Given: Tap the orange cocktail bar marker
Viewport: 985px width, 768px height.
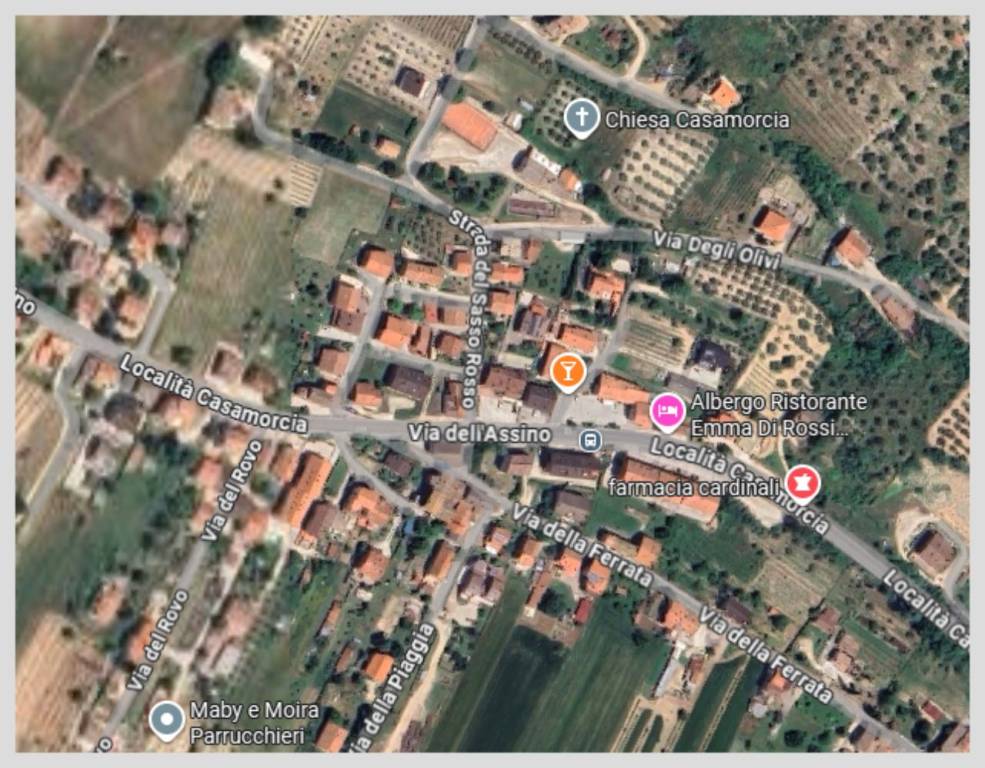Looking at the screenshot, I should click(x=568, y=370).
